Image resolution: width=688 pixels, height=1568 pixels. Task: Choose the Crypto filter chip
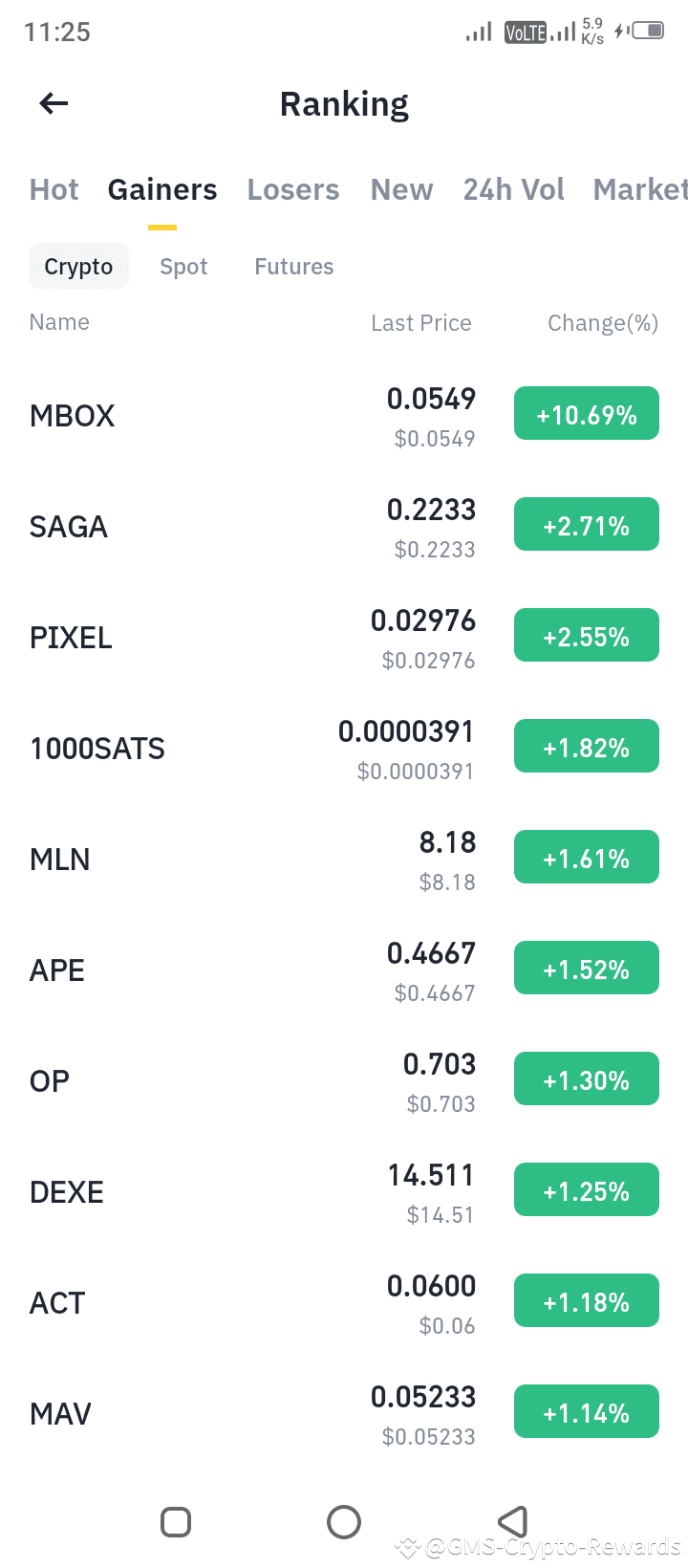[78, 267]
